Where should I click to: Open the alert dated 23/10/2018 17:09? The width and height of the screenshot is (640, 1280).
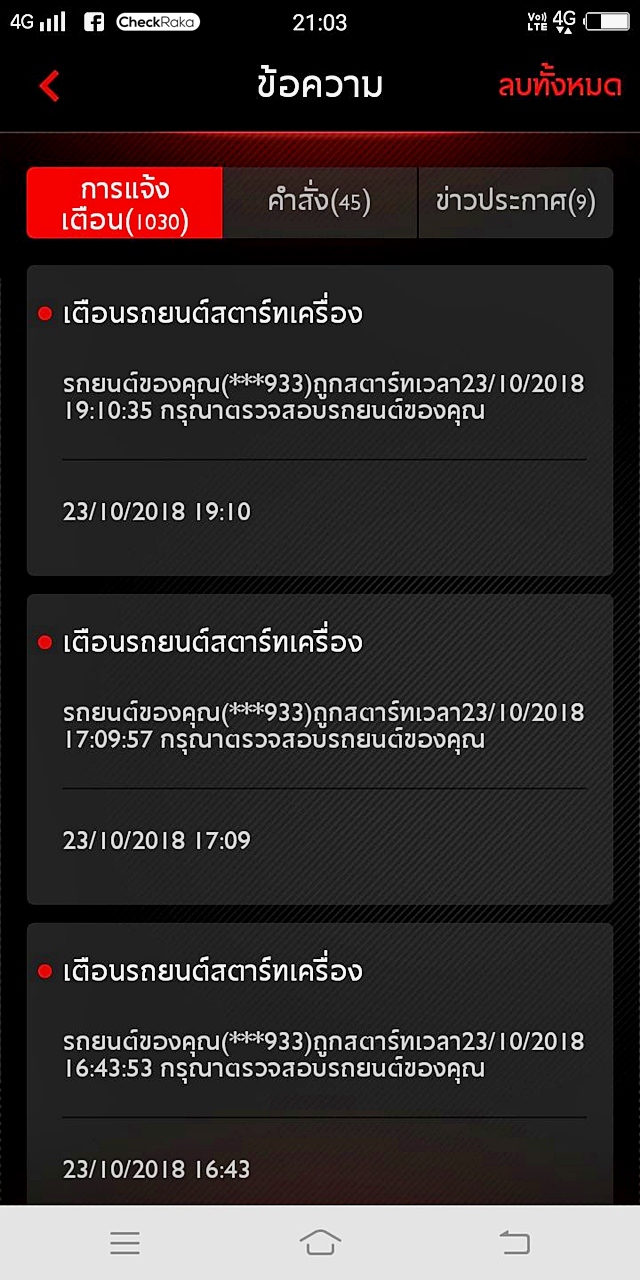320,749
